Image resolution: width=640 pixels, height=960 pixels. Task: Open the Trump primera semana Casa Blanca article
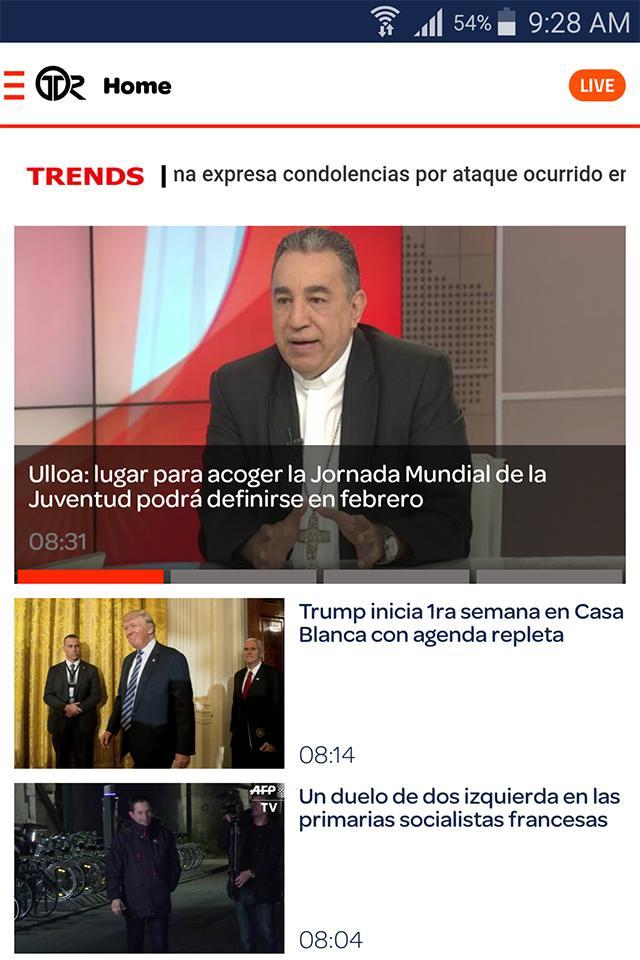pos(460,624)
